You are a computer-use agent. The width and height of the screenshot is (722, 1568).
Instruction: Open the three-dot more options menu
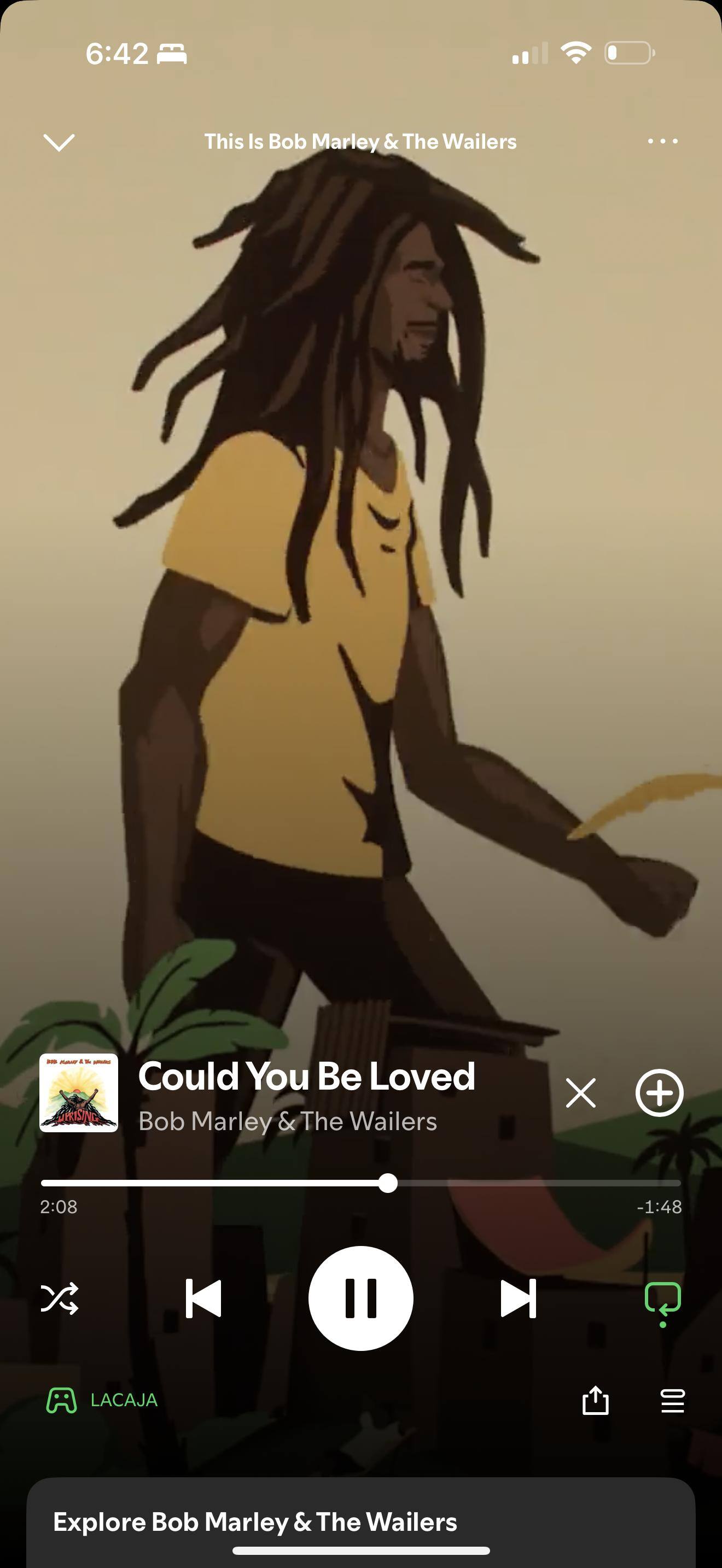click(662, 141)
